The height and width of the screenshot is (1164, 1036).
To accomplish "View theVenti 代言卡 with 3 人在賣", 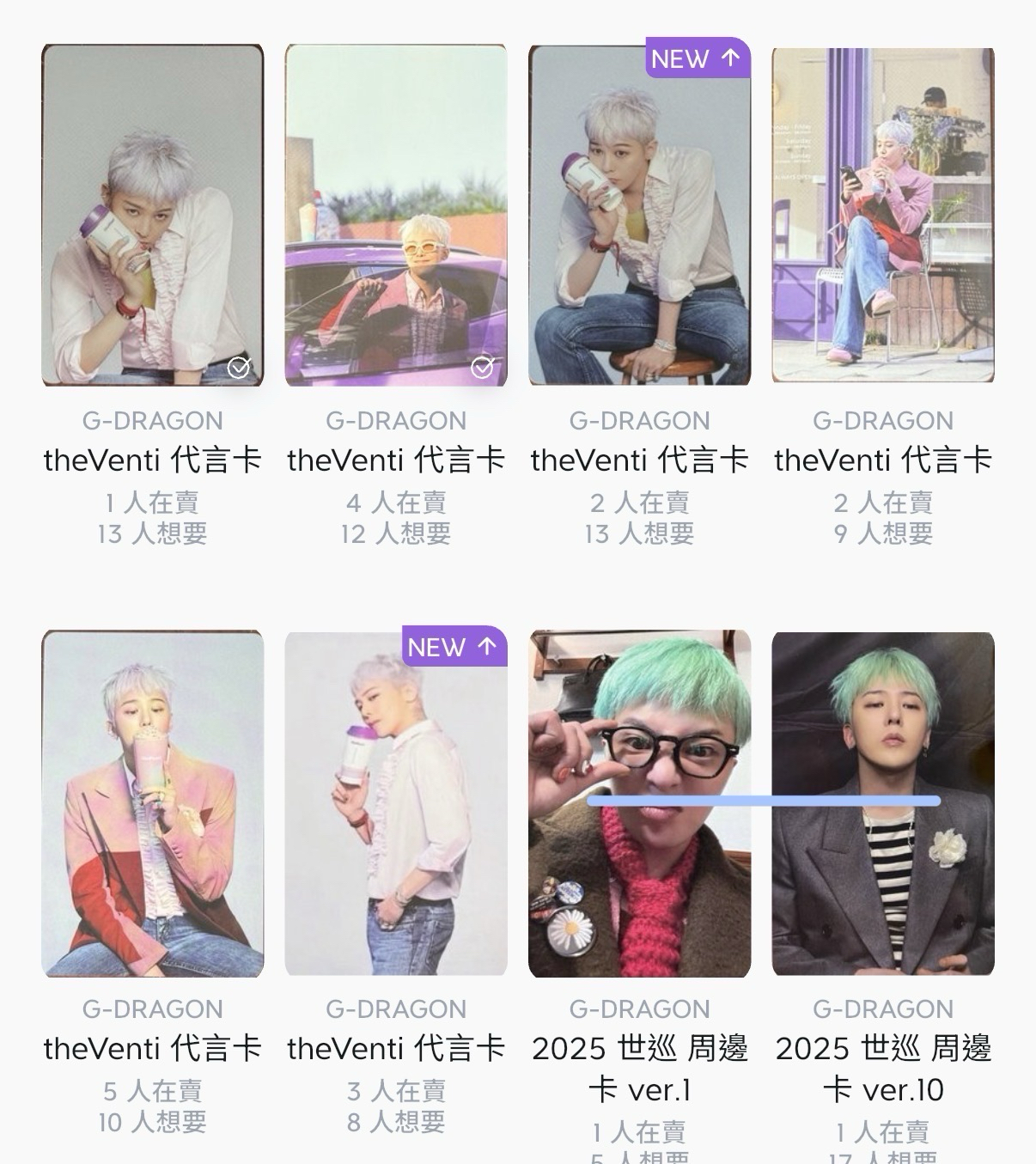I will tap(396, 803).
